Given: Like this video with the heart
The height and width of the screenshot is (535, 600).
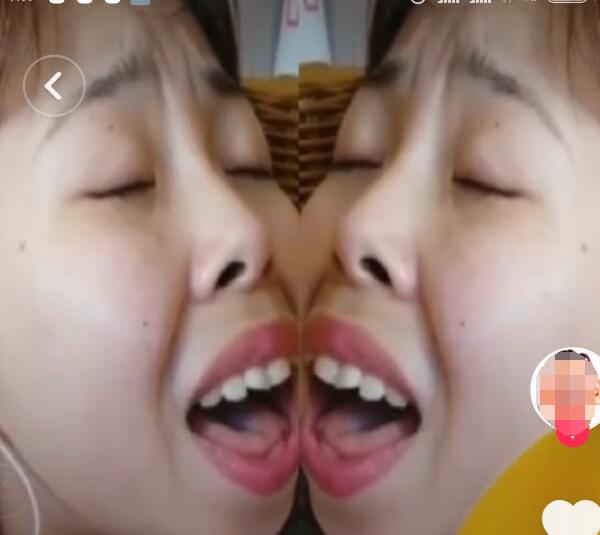Looking at the screenshot, I should coord(572,518).
